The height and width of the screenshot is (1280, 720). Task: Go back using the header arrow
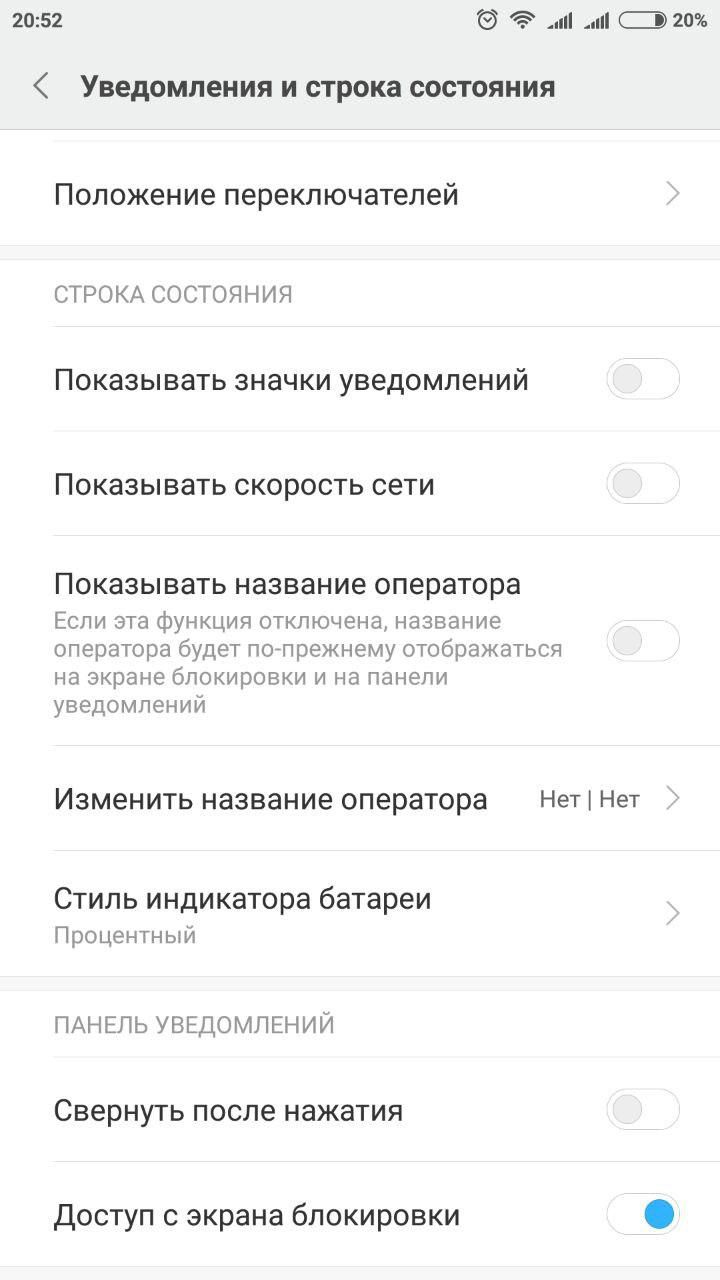tap(41, 86)
